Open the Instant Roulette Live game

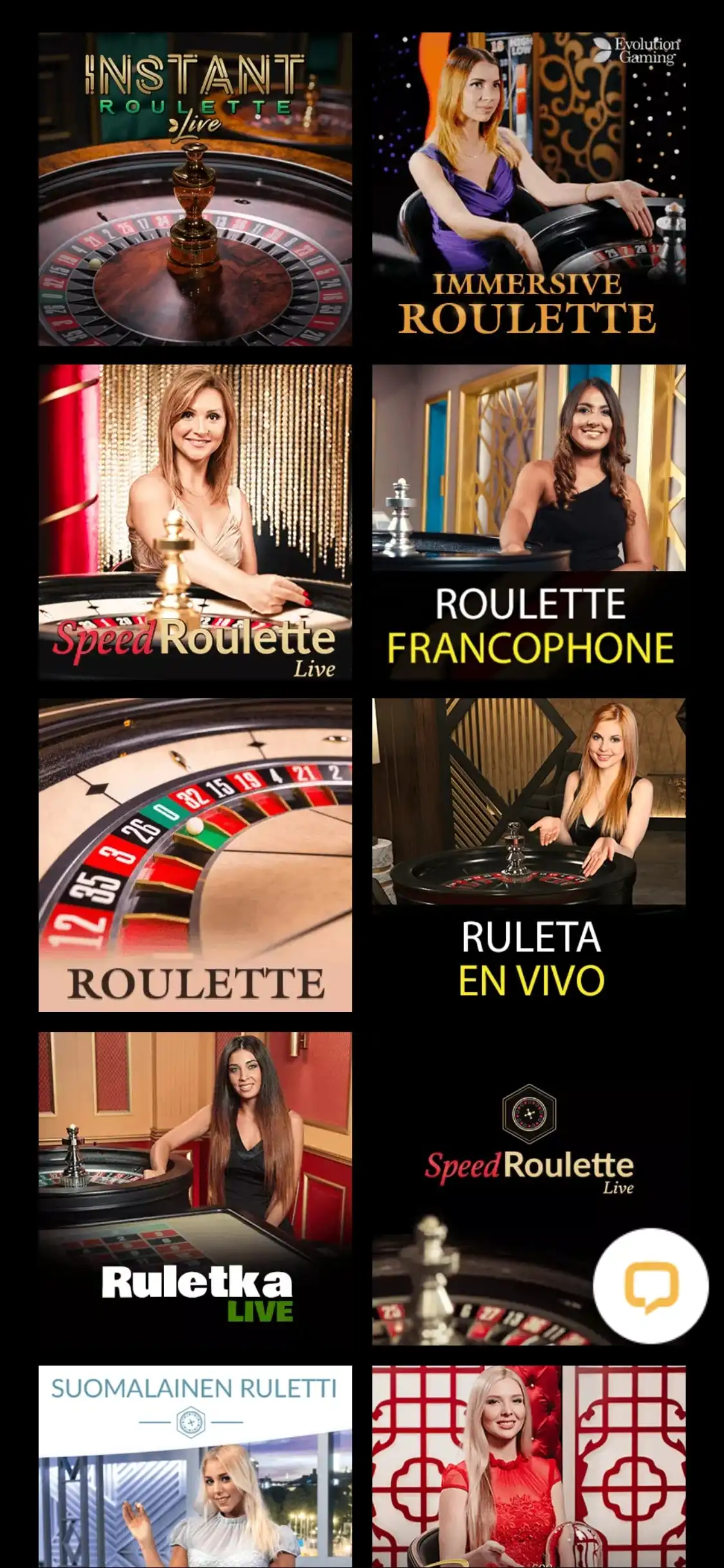pos(195,189)
